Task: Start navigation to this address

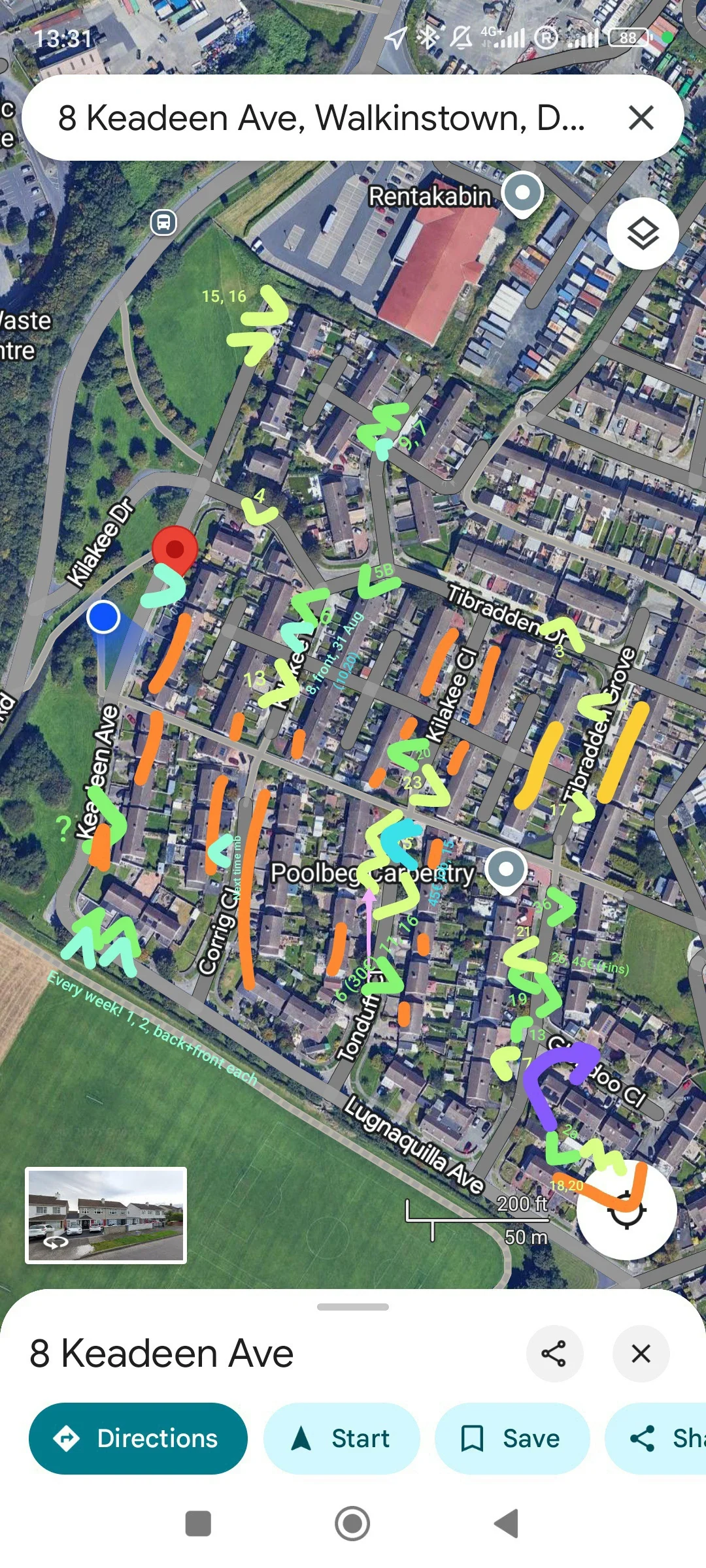Action: click(341, 1439)
